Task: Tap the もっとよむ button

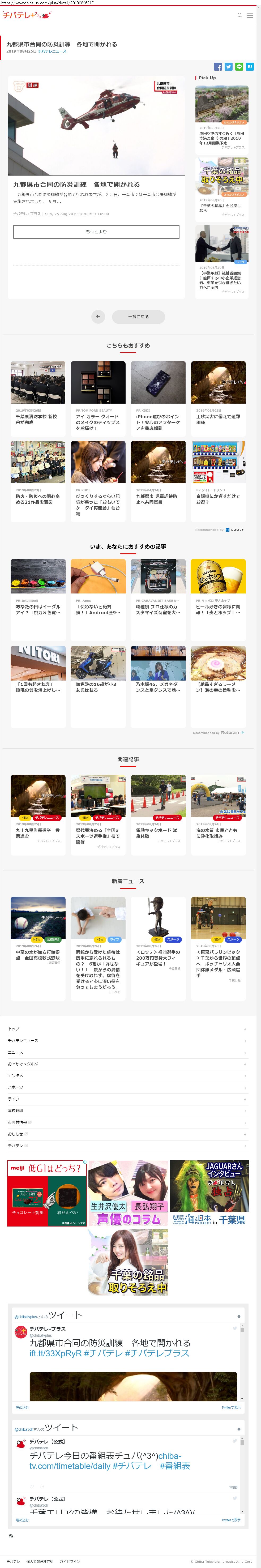Action: pos(96,231)
